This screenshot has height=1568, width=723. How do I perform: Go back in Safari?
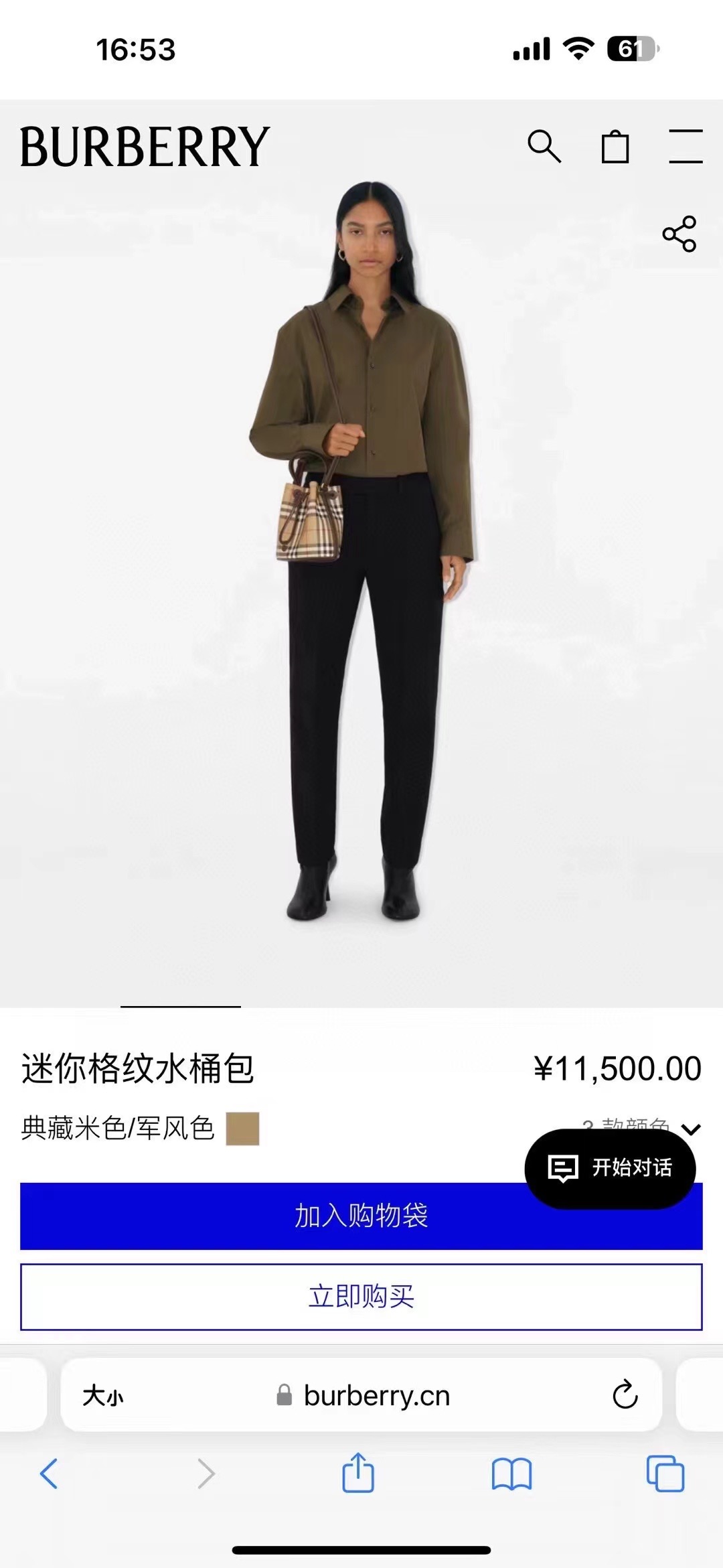tap(49, 1474)
